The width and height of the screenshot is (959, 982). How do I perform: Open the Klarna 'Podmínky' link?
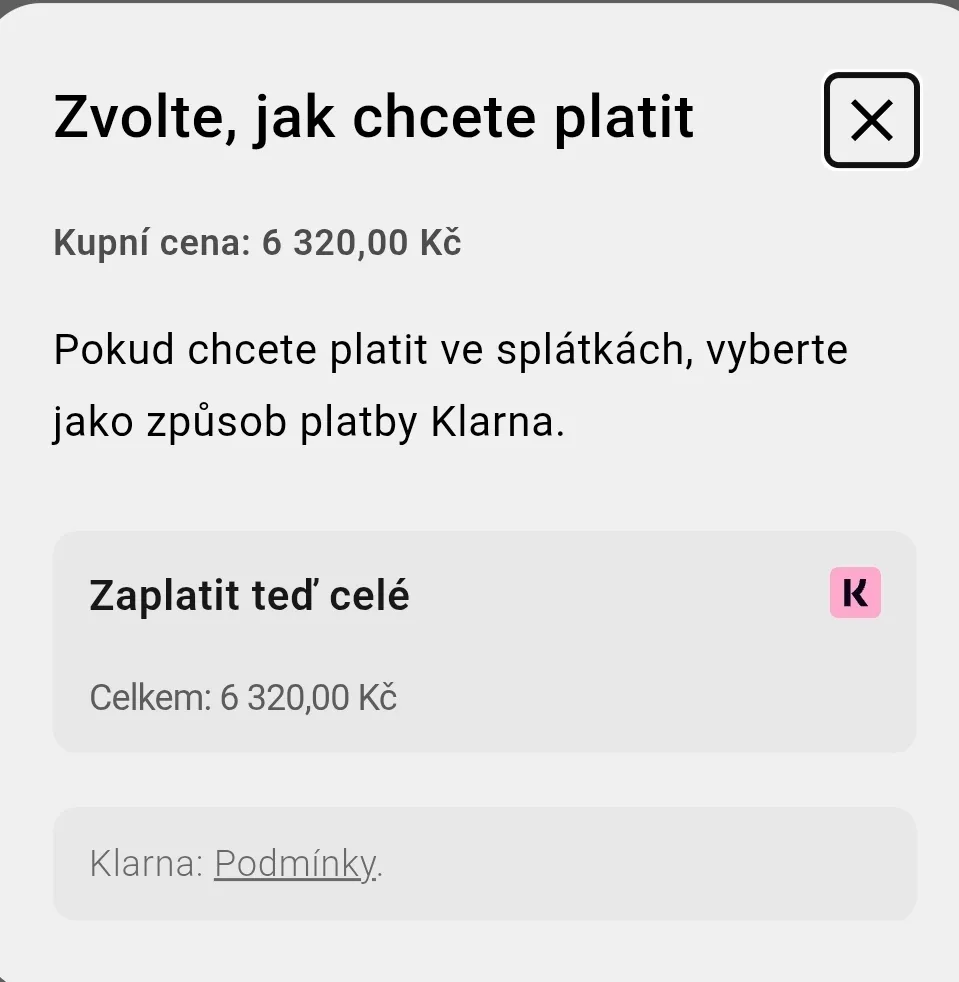pyautogui.click(x=295, y=864)
